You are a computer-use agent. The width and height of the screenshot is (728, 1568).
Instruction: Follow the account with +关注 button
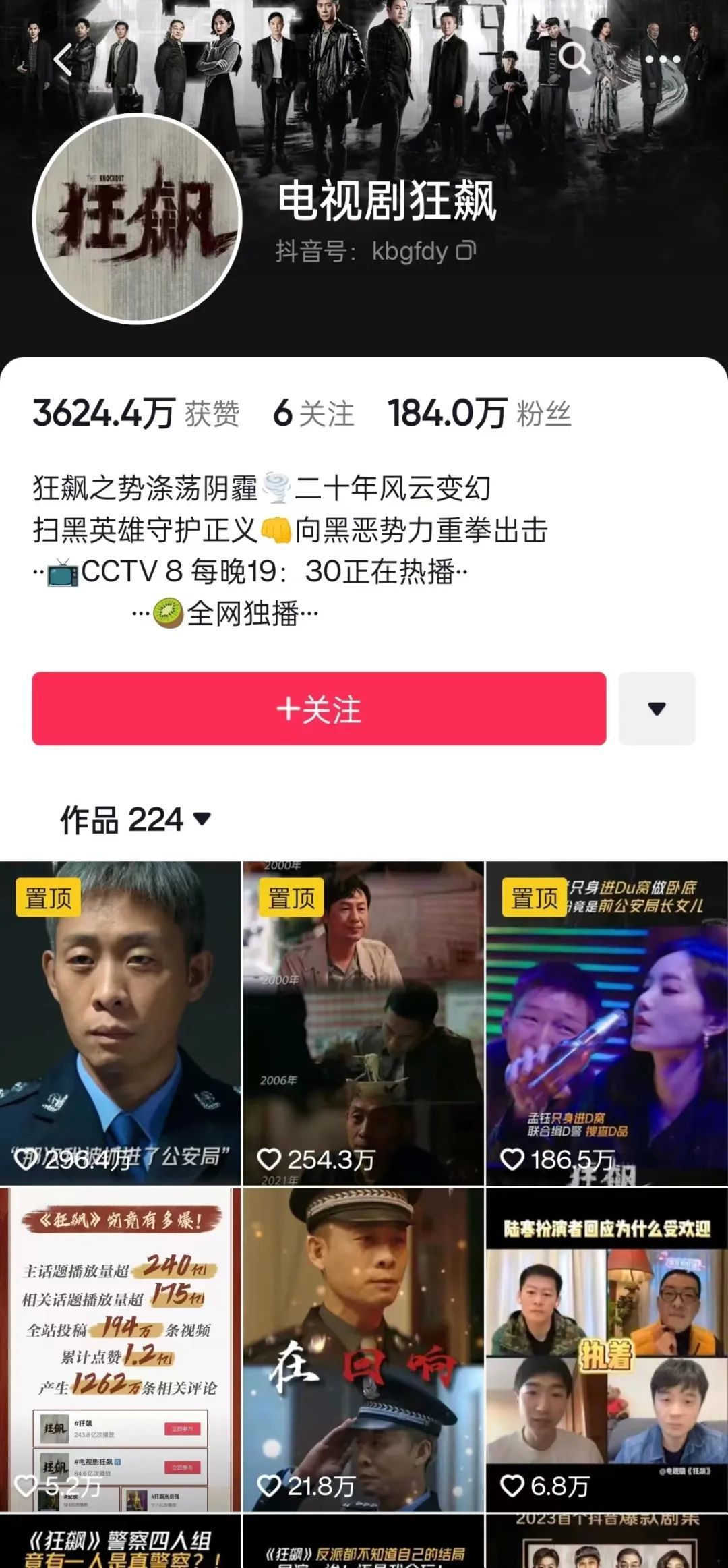click(319, 709)
